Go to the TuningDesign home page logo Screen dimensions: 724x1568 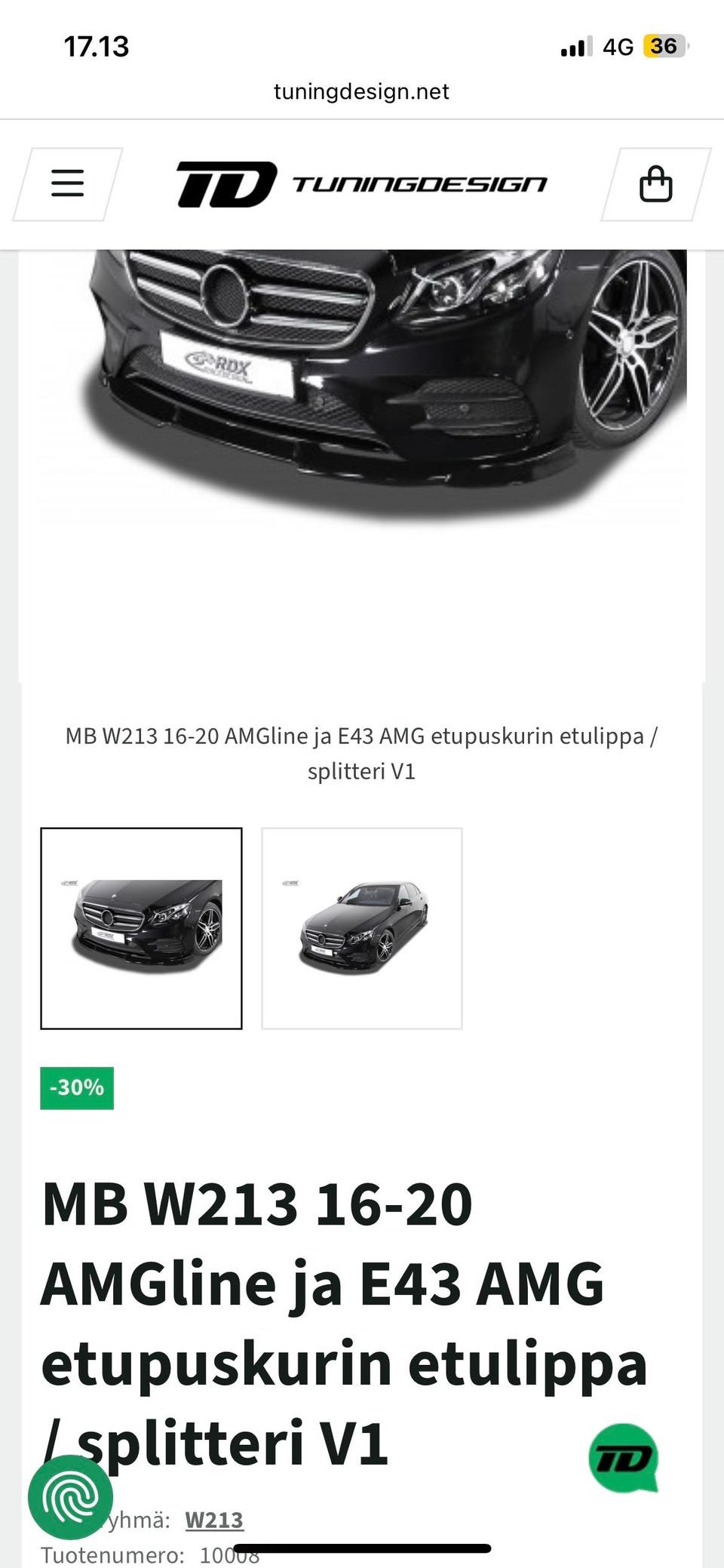point(362,184)
